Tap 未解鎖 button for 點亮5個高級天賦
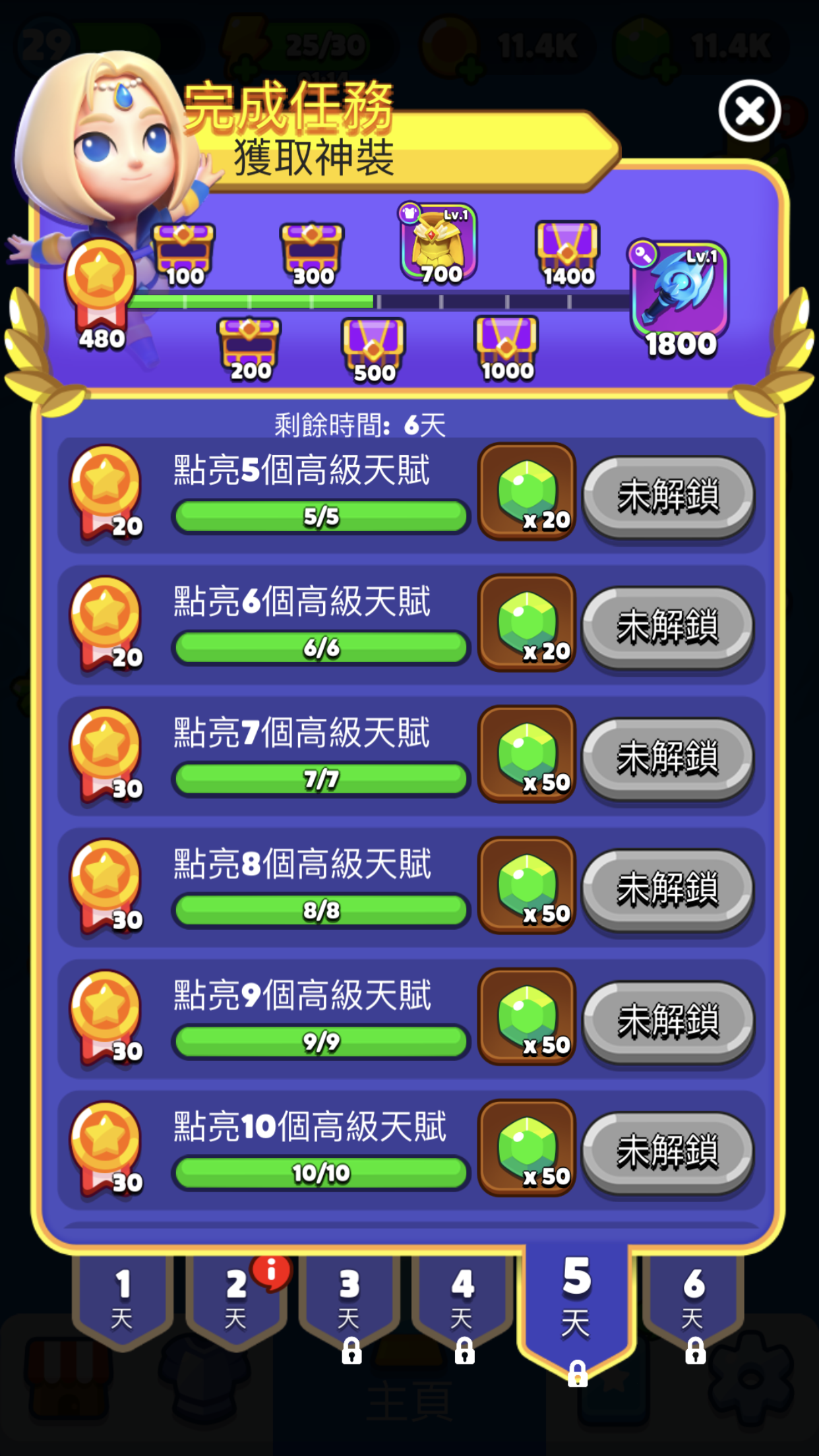The width and height of the screenshot is (819, 1456). coord(668,497)
